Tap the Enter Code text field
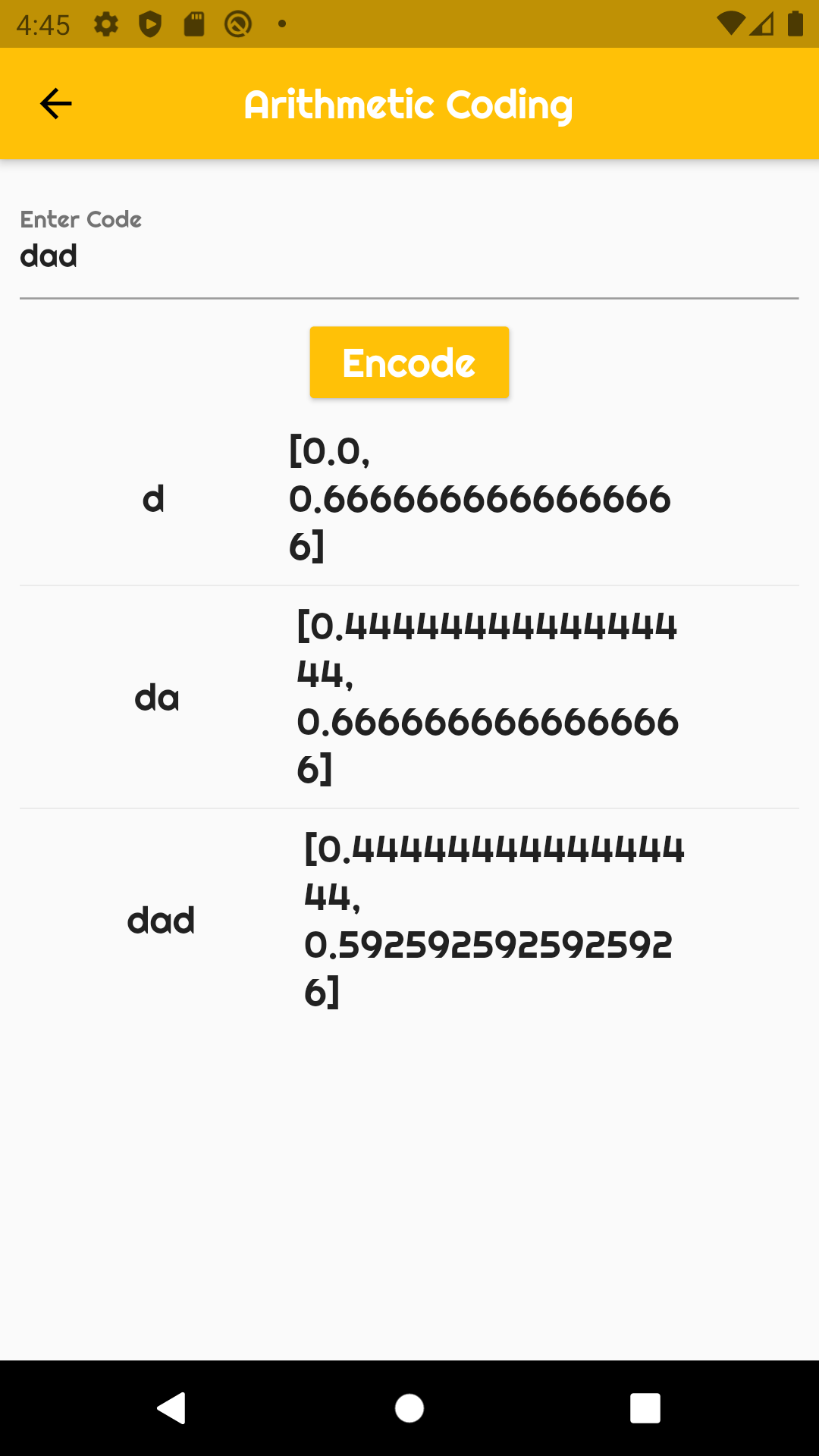 [409, 256]
